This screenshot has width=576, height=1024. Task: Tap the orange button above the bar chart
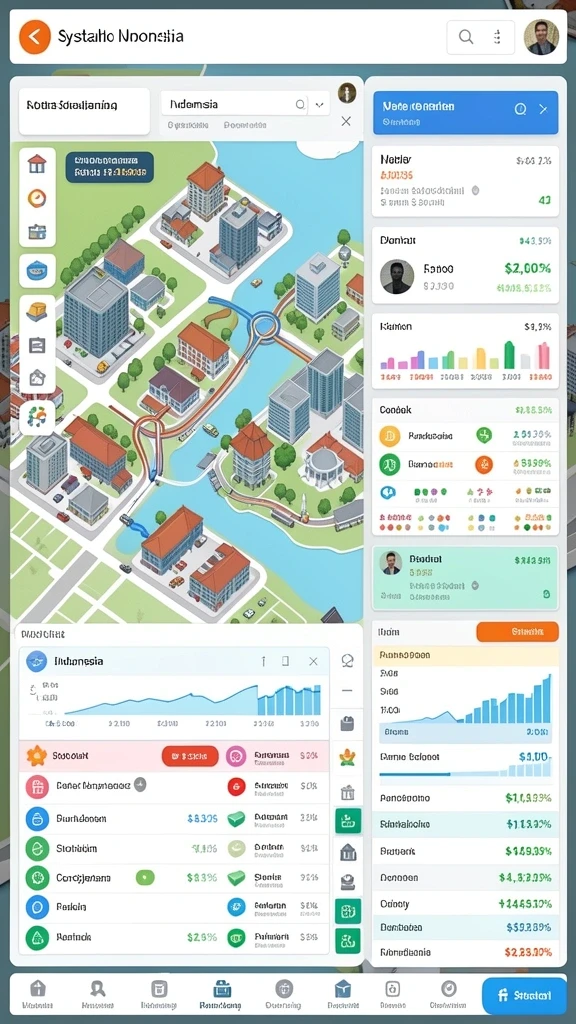pyautogui.click(x=517, y=632)
